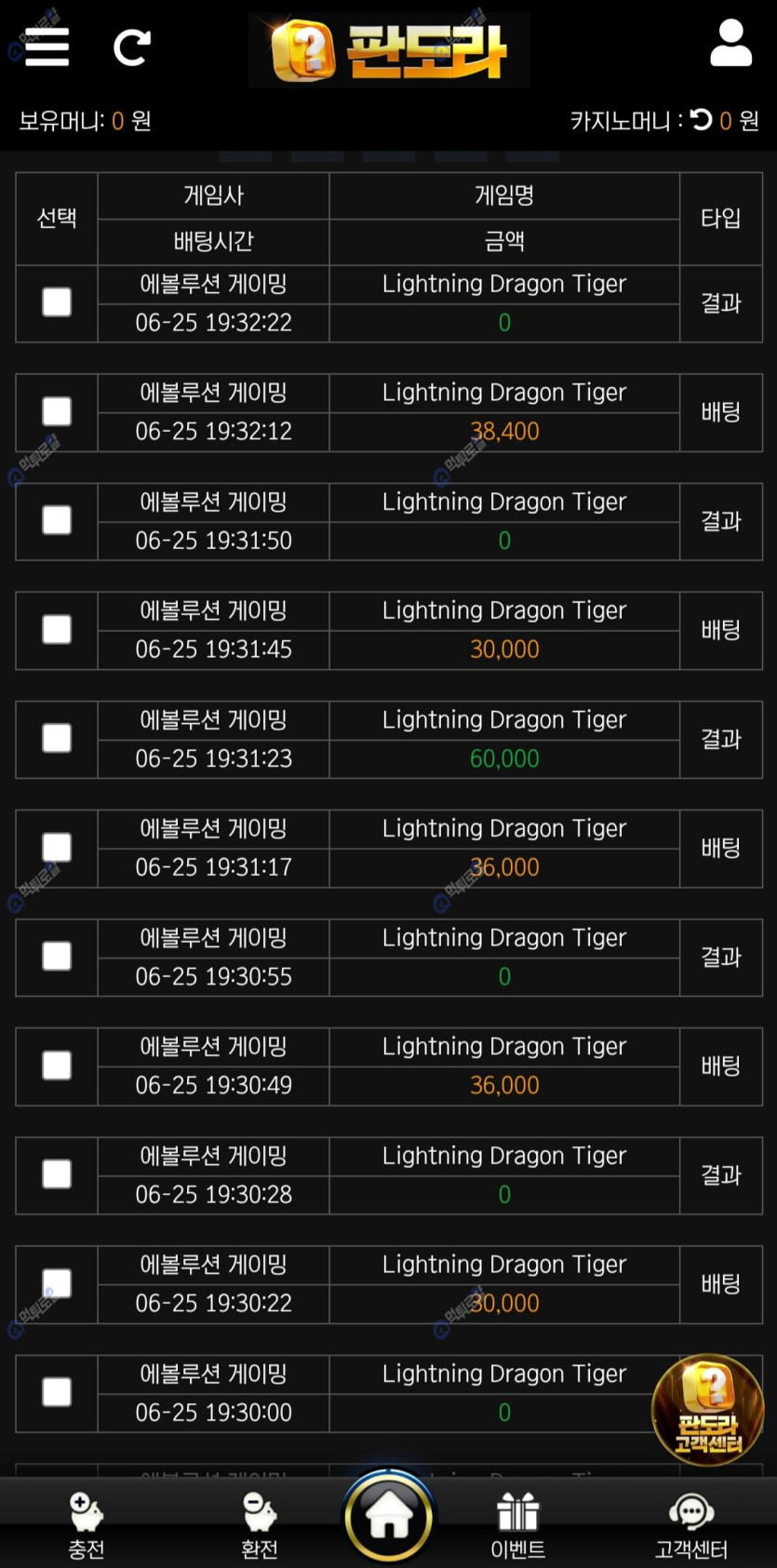Select the 19:32:22 result row checkbox
Image resolution: width=777 pixels, height=1568 pixels.
(x=57, y=302)
